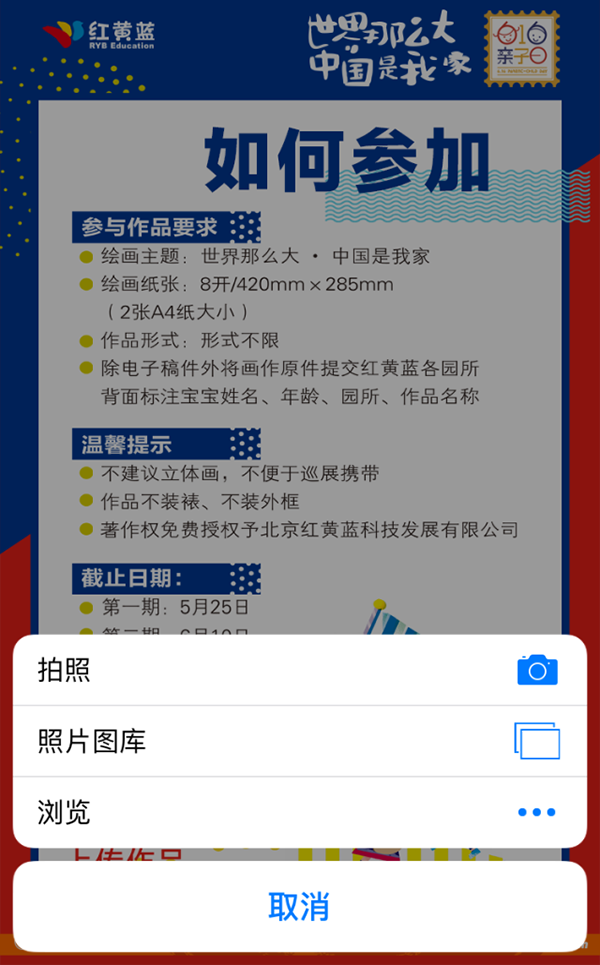
Task: Choose 拍照 to take a photo
Action: 298,670
